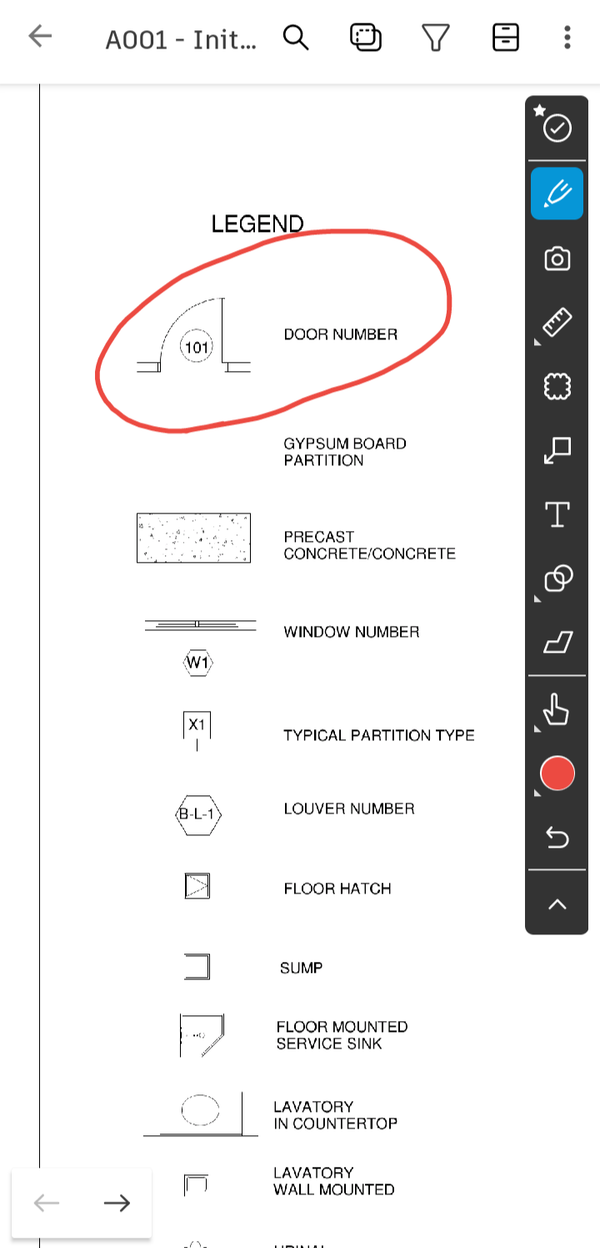Go to the next sheet
Viewport: 600px width, 1248px height.
tap(117, 1203)
